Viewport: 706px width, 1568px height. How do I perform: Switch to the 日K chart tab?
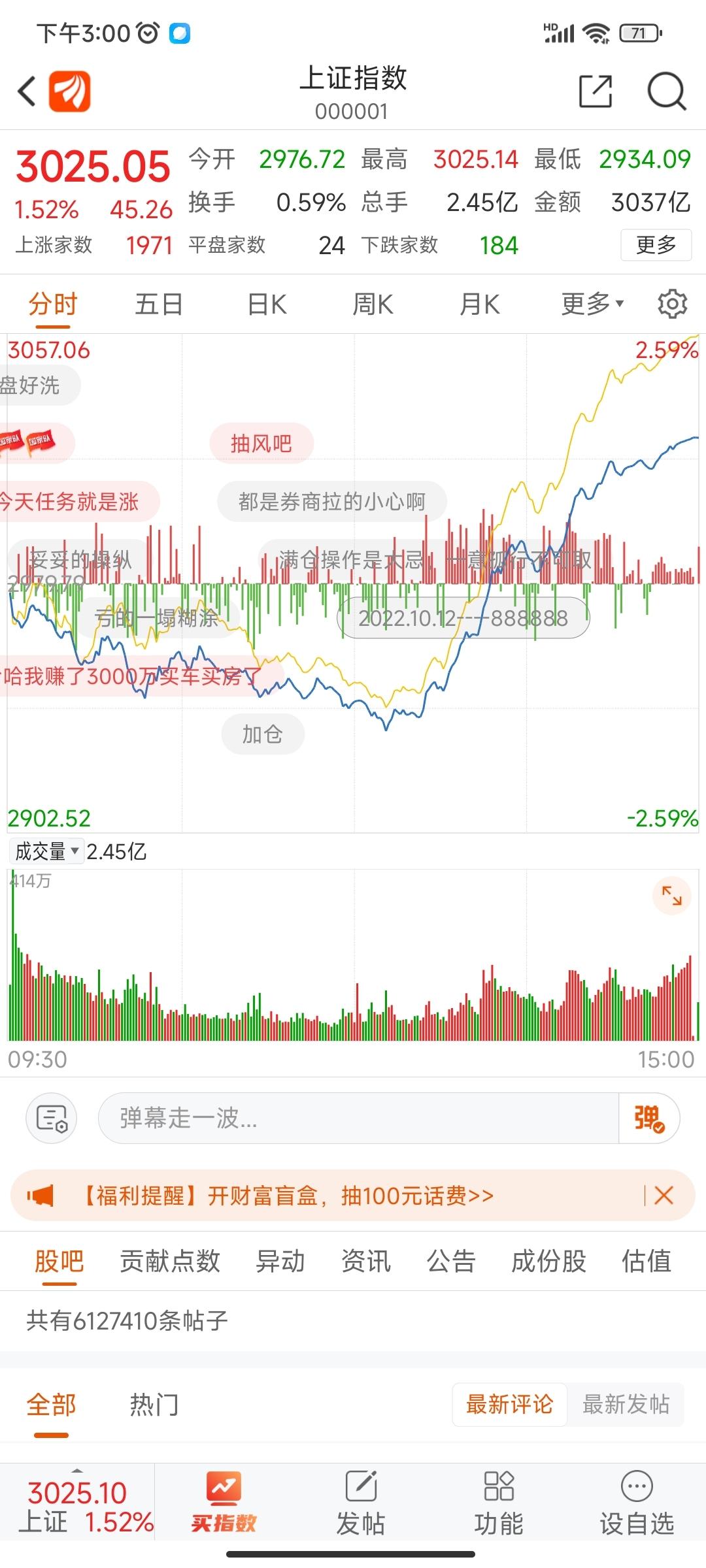267,304
